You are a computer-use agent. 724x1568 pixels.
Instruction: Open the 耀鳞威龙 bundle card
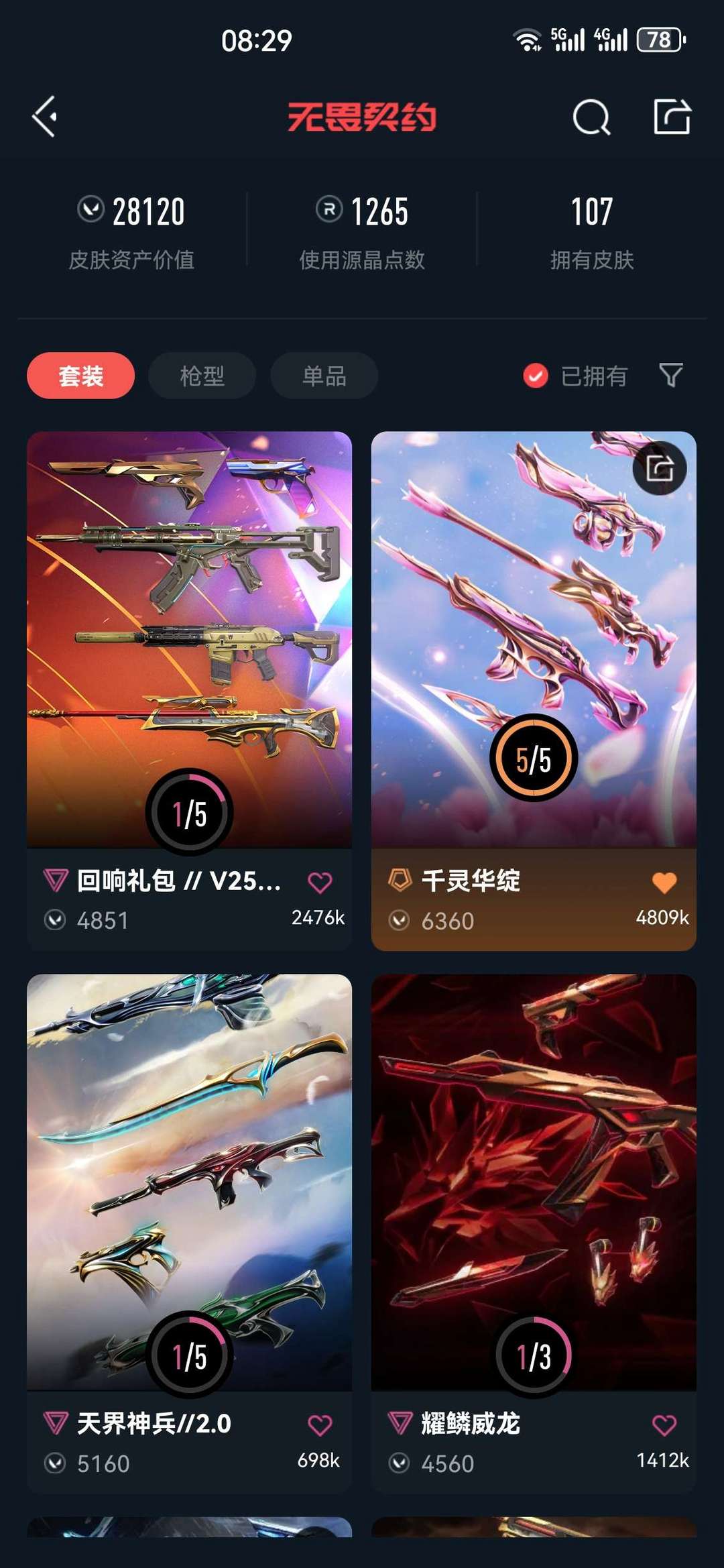[x=534, y=1233]
